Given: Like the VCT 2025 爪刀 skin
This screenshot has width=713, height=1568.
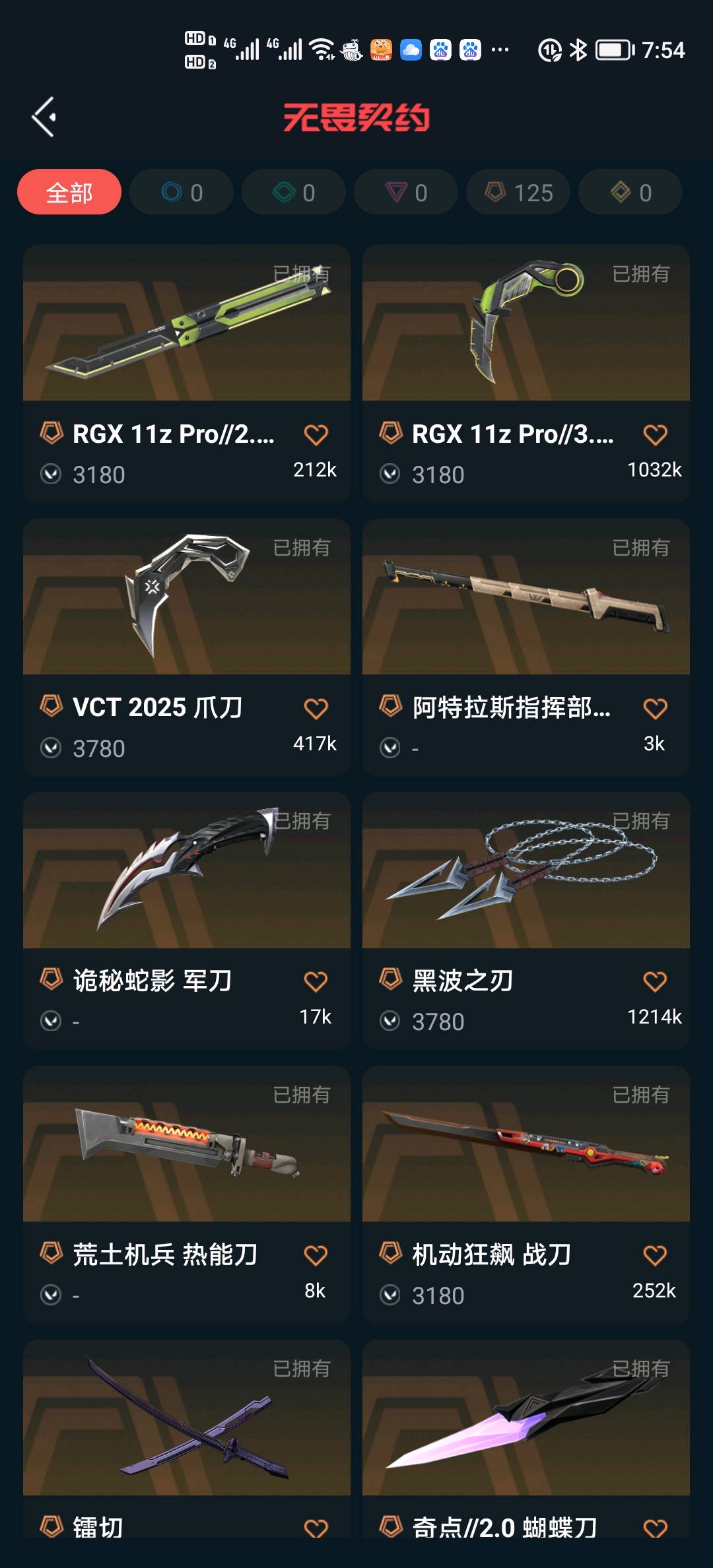Looking at the screenshot, I should (316, 709).
